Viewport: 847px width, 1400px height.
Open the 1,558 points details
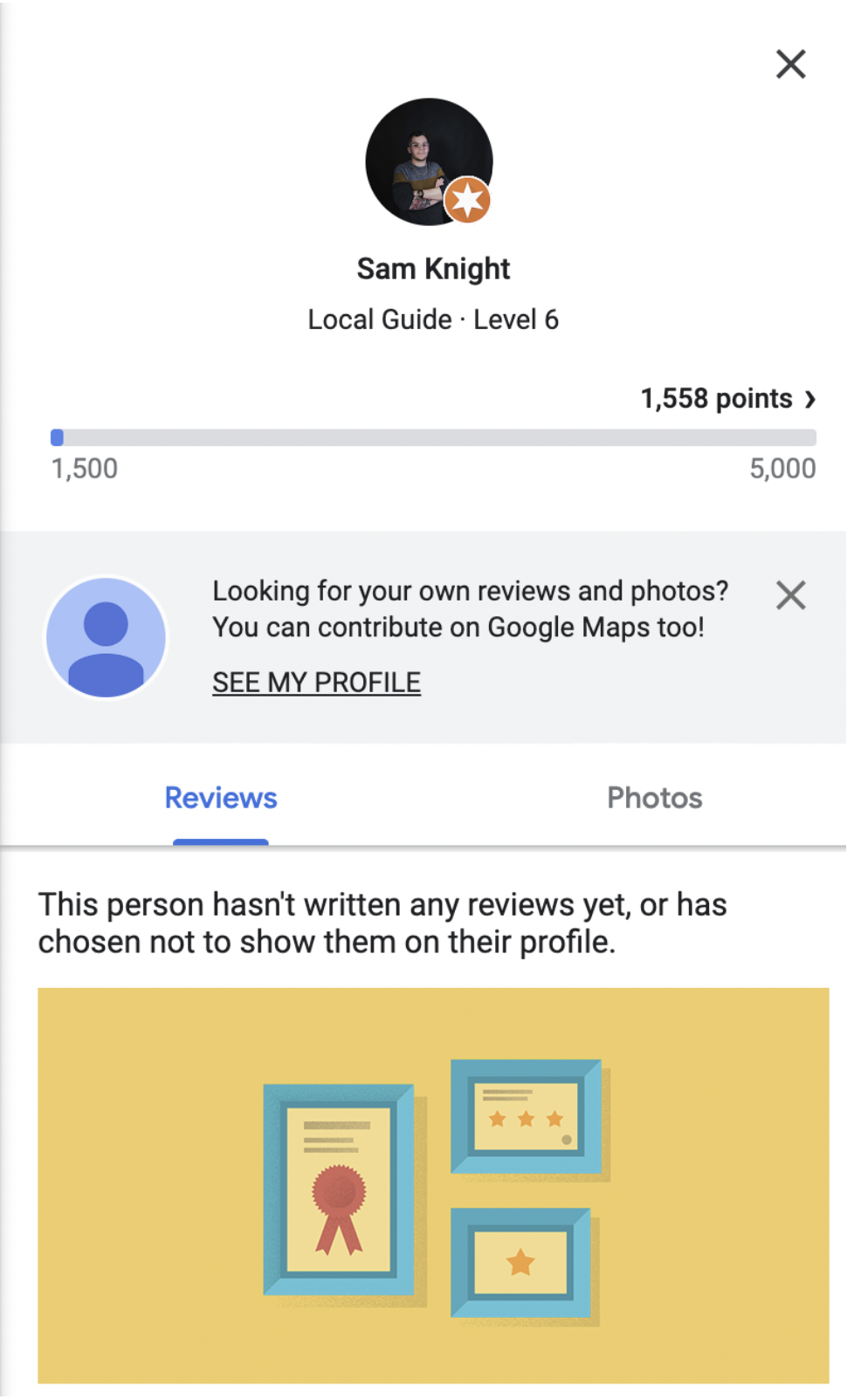[x=727, y=399]
